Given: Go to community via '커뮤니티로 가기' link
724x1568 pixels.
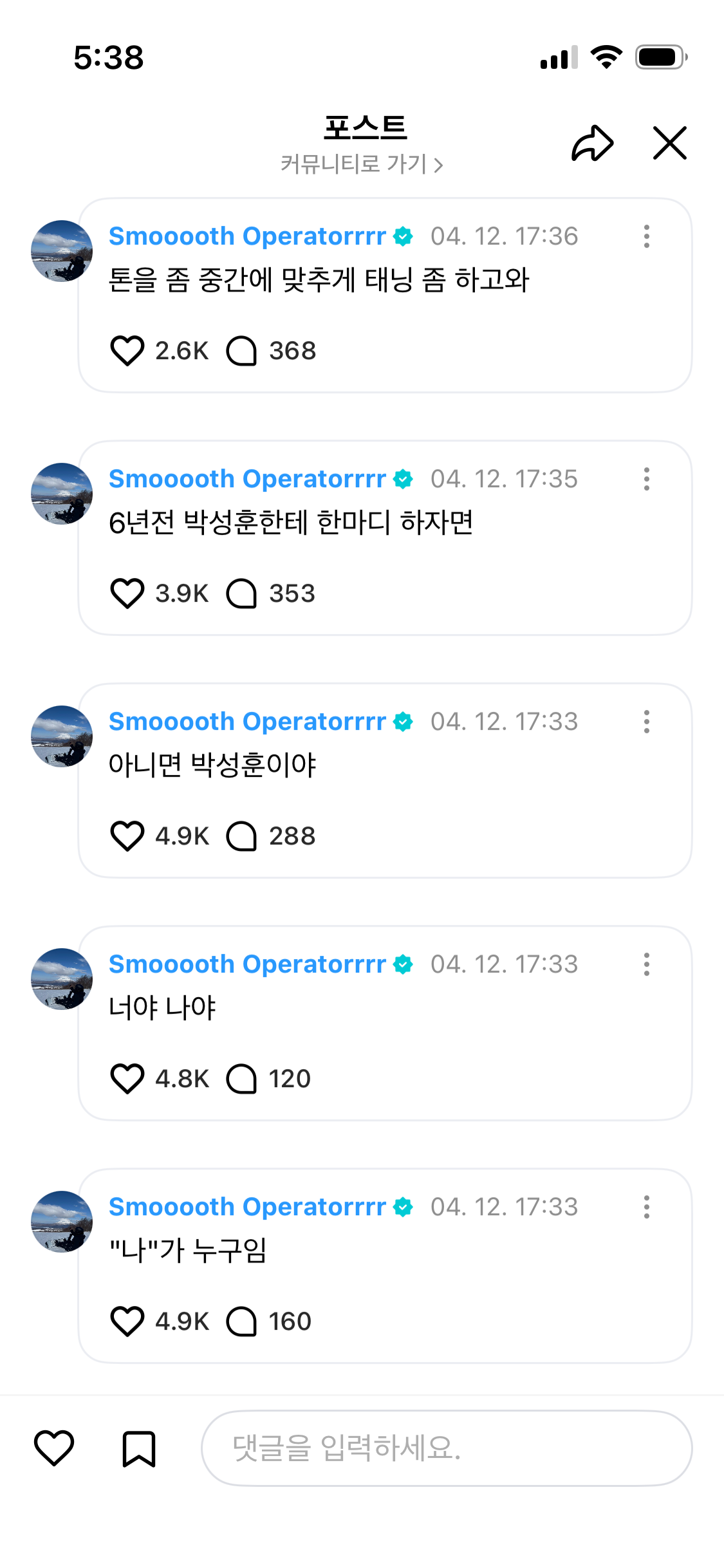Looking at the screenshot, I should click(362, 163).
